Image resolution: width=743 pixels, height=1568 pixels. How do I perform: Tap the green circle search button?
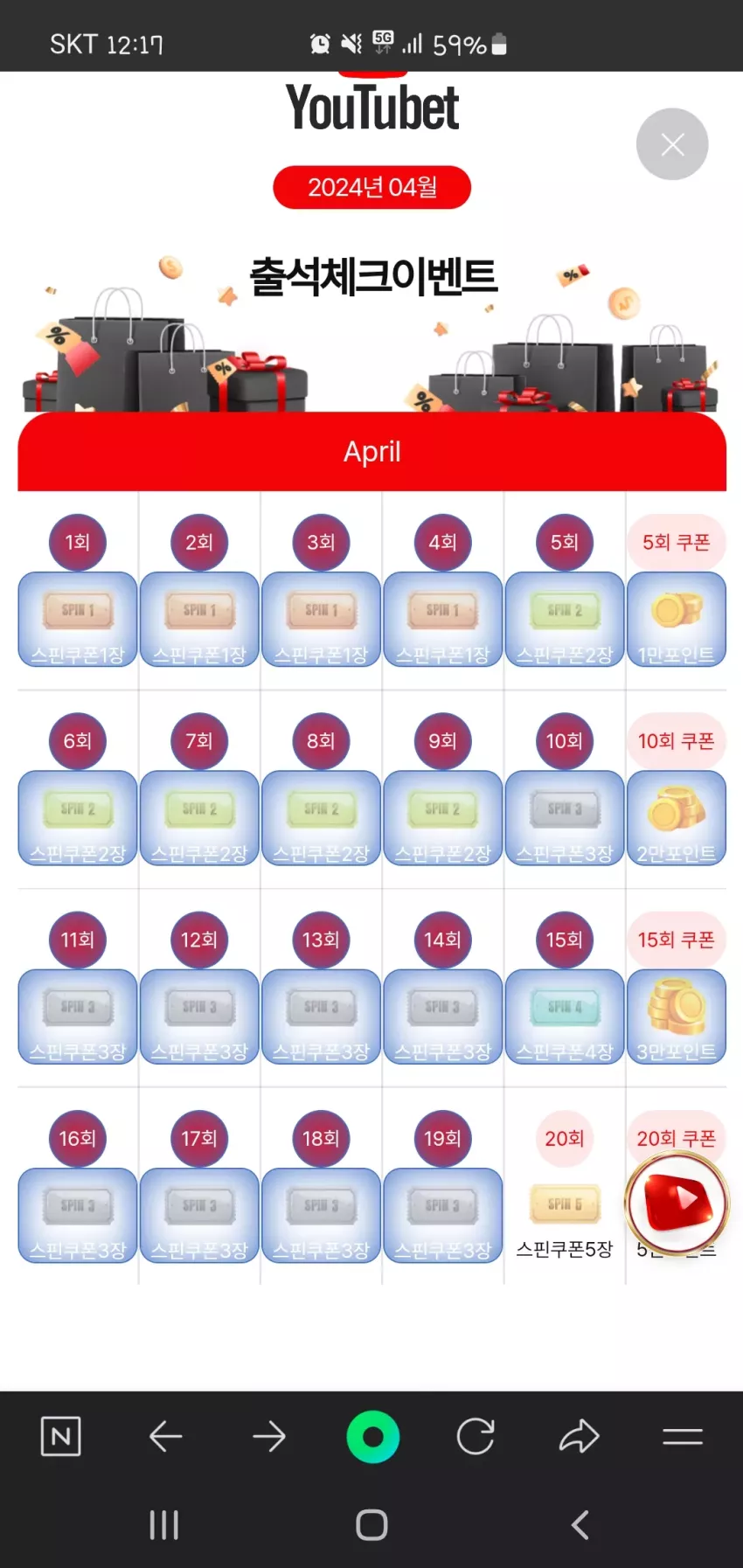373,1436
